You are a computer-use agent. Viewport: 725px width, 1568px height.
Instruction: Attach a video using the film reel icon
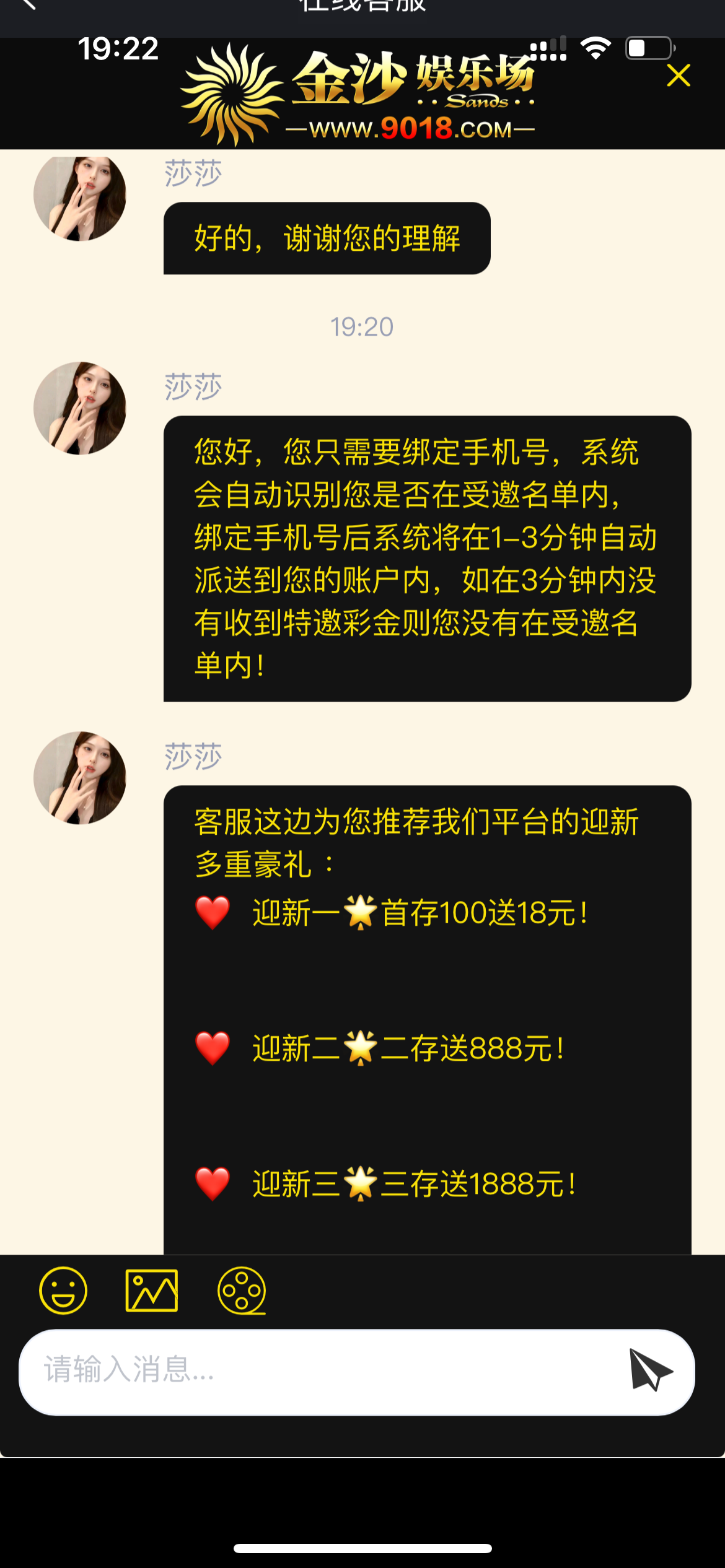pyautogui.click(x=242, y=1291)
